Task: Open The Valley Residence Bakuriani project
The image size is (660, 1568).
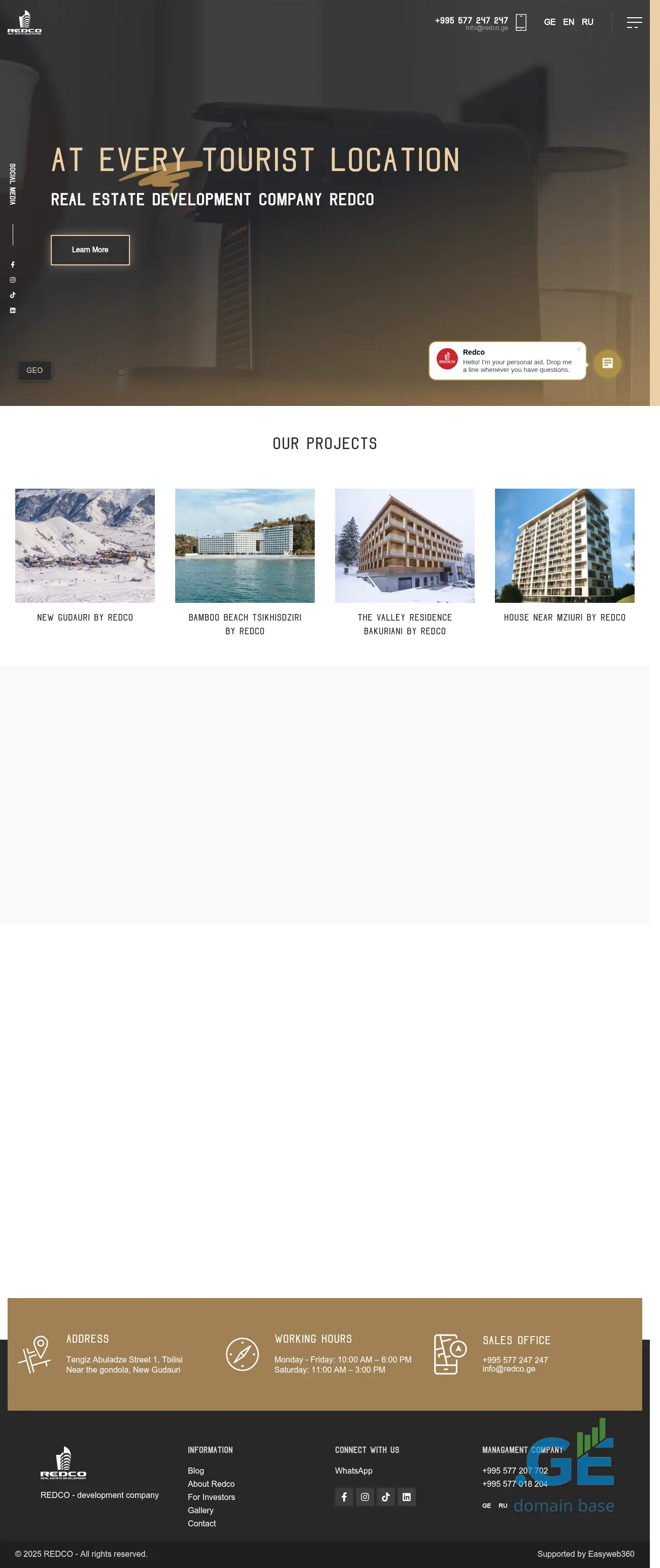Action: pos(404,546)
